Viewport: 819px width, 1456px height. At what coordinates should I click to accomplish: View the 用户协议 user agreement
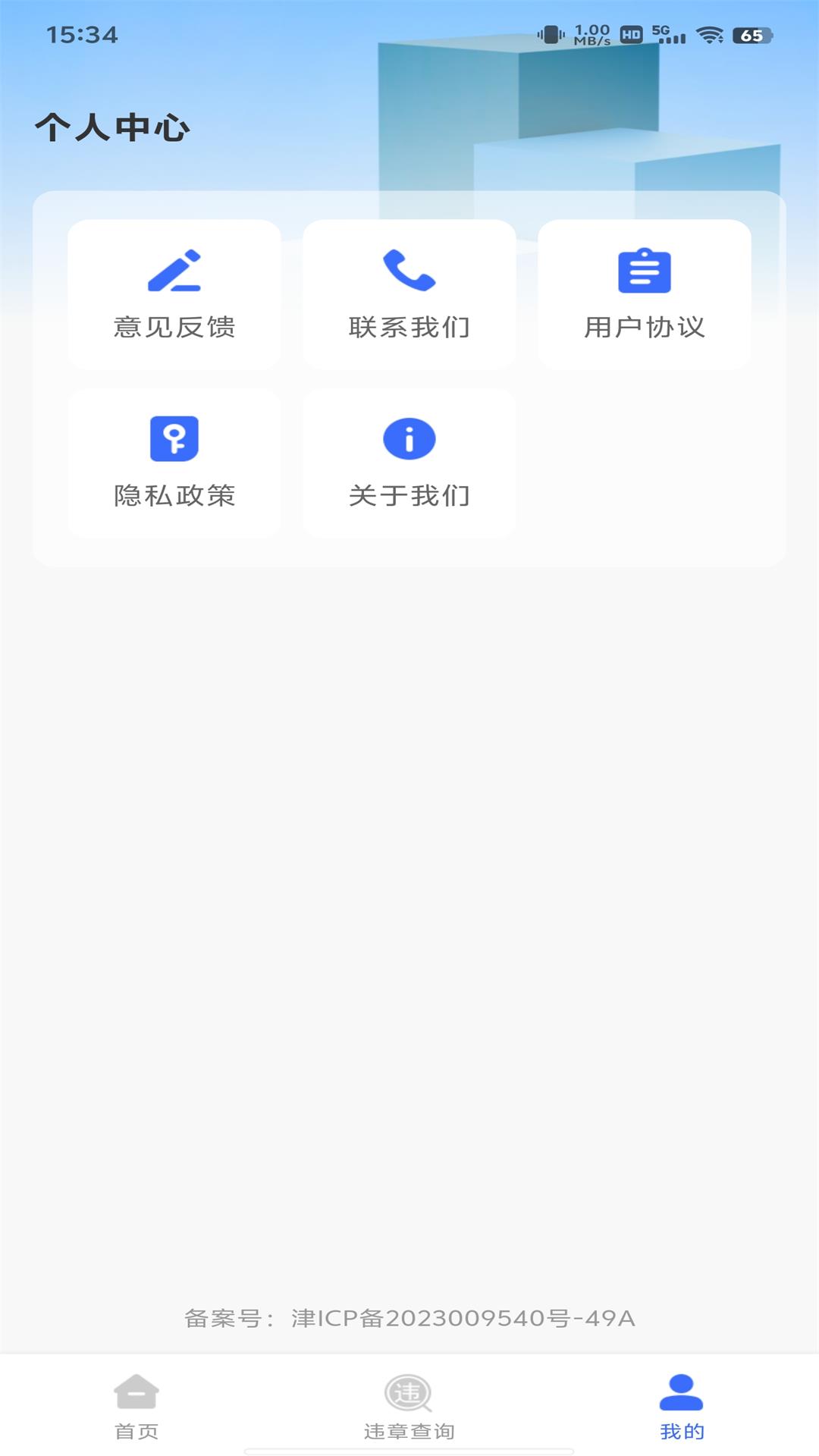645,294
